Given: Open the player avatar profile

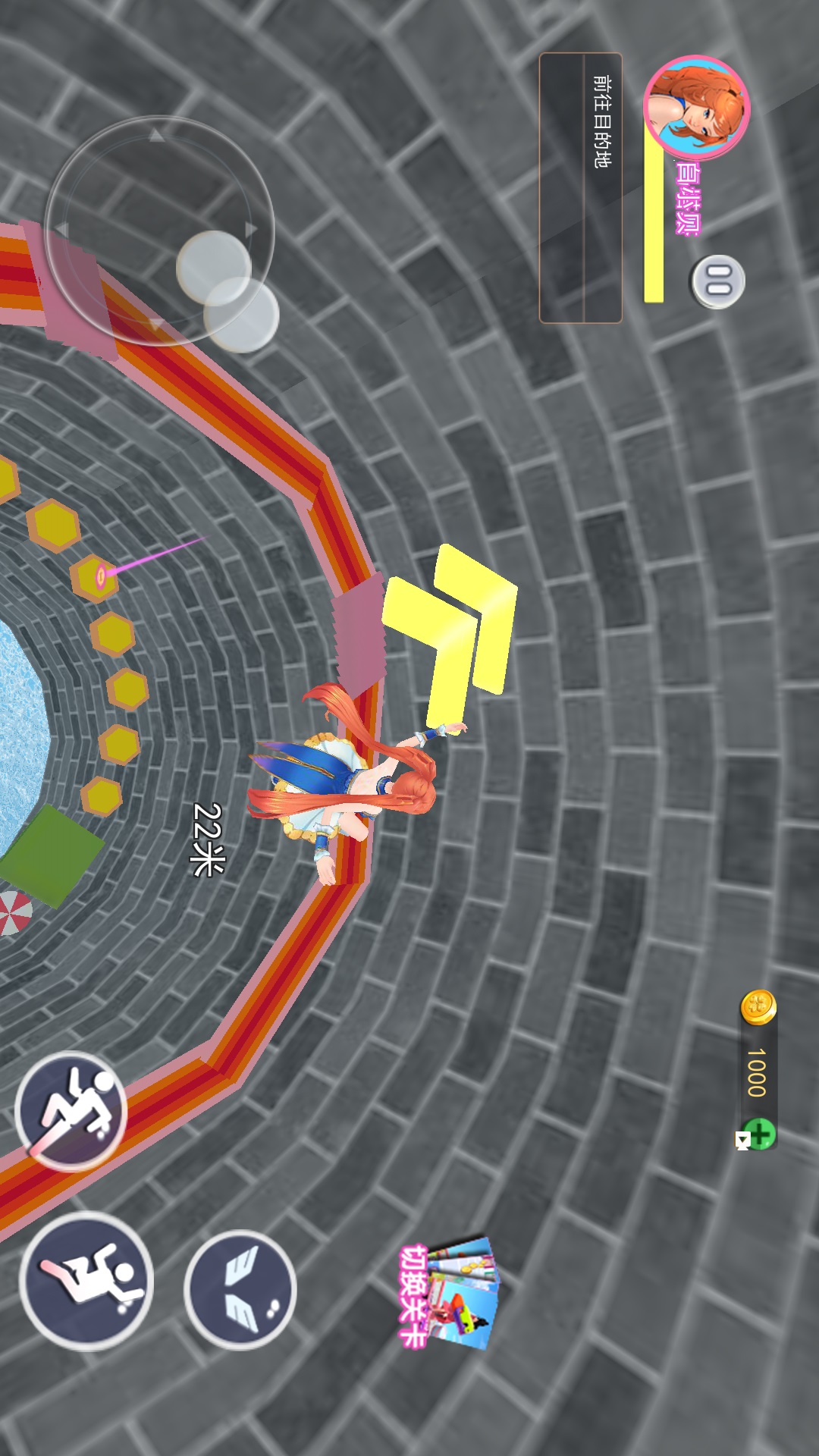Looking at the screenshot, I should 696,107.
